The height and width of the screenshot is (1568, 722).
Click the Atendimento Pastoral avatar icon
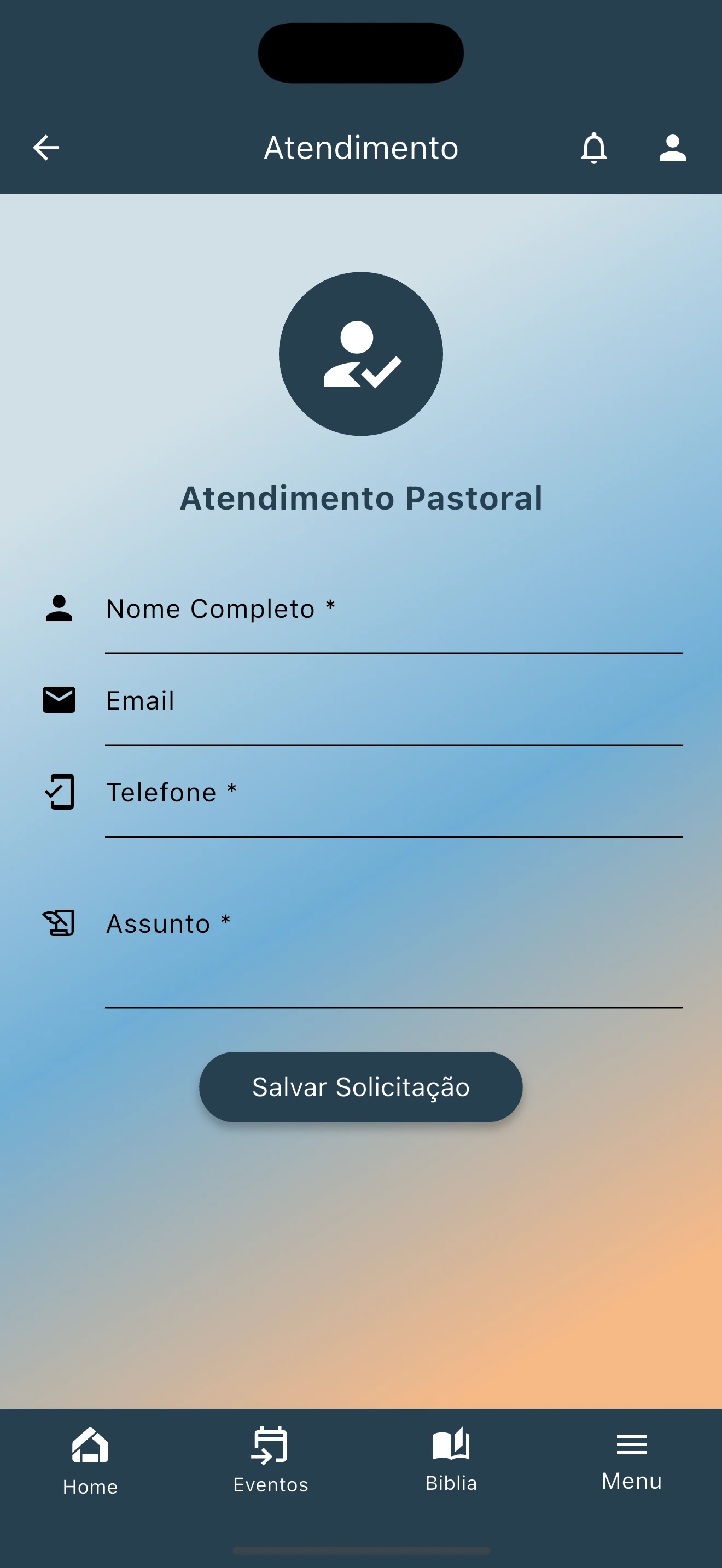361,354
